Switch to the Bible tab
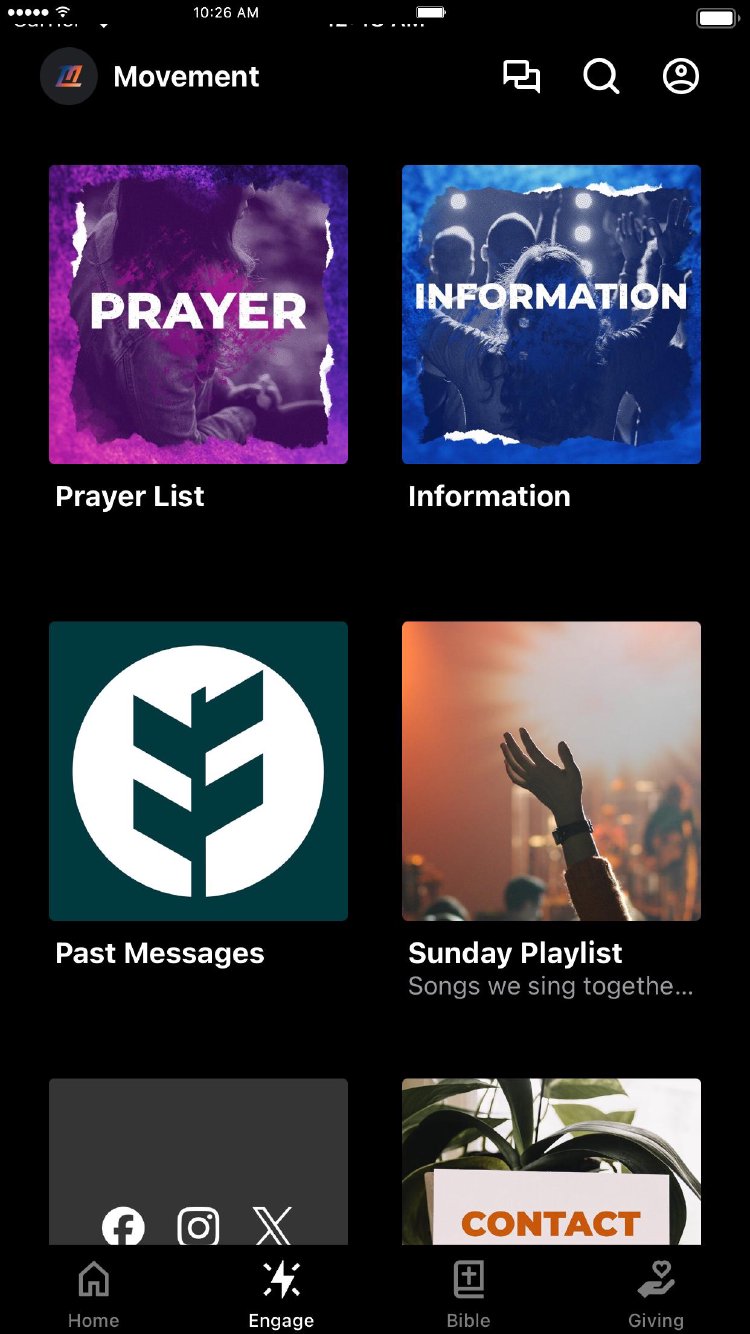The width and height of the screenshot is (750, 1334). click(468, 1294)
